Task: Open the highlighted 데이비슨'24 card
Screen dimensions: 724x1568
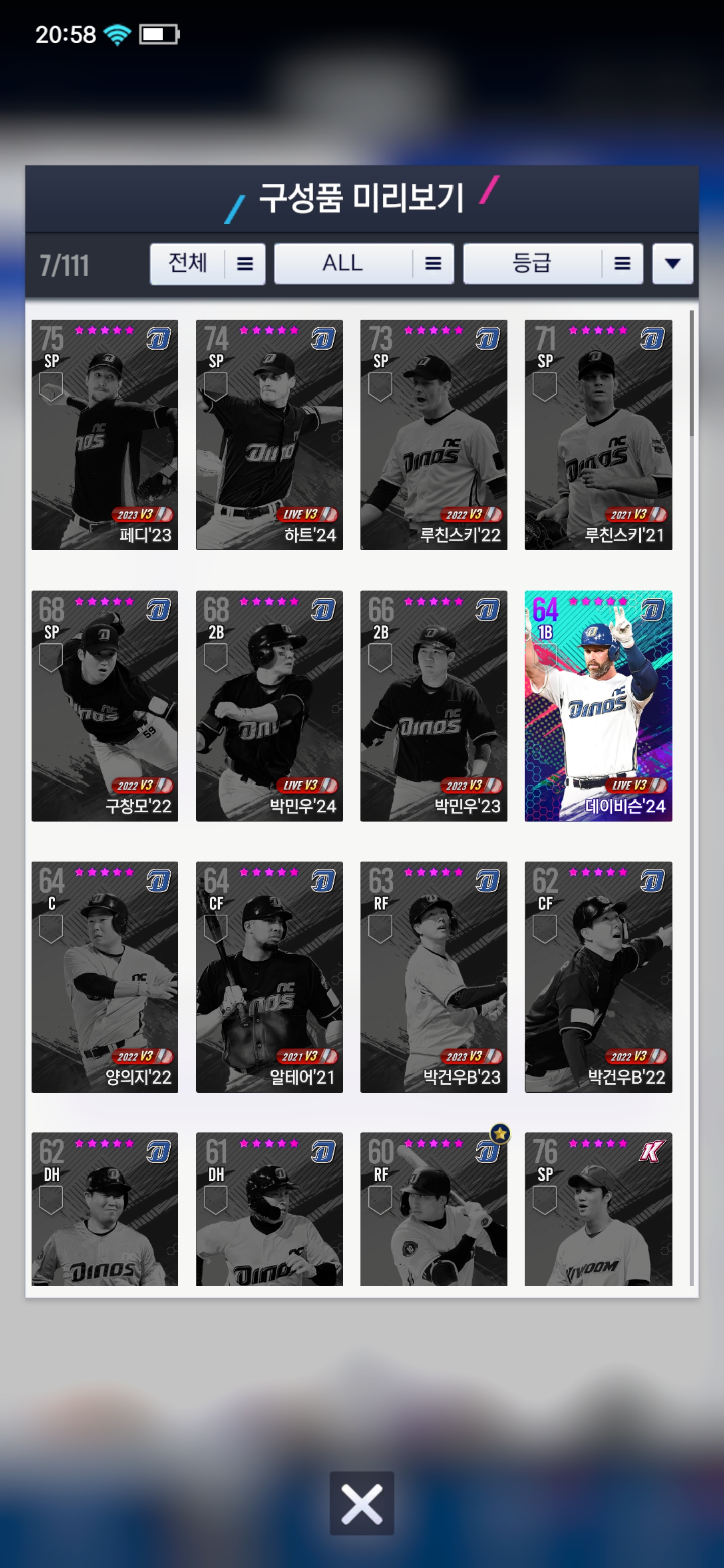Action: coord(598,706)
